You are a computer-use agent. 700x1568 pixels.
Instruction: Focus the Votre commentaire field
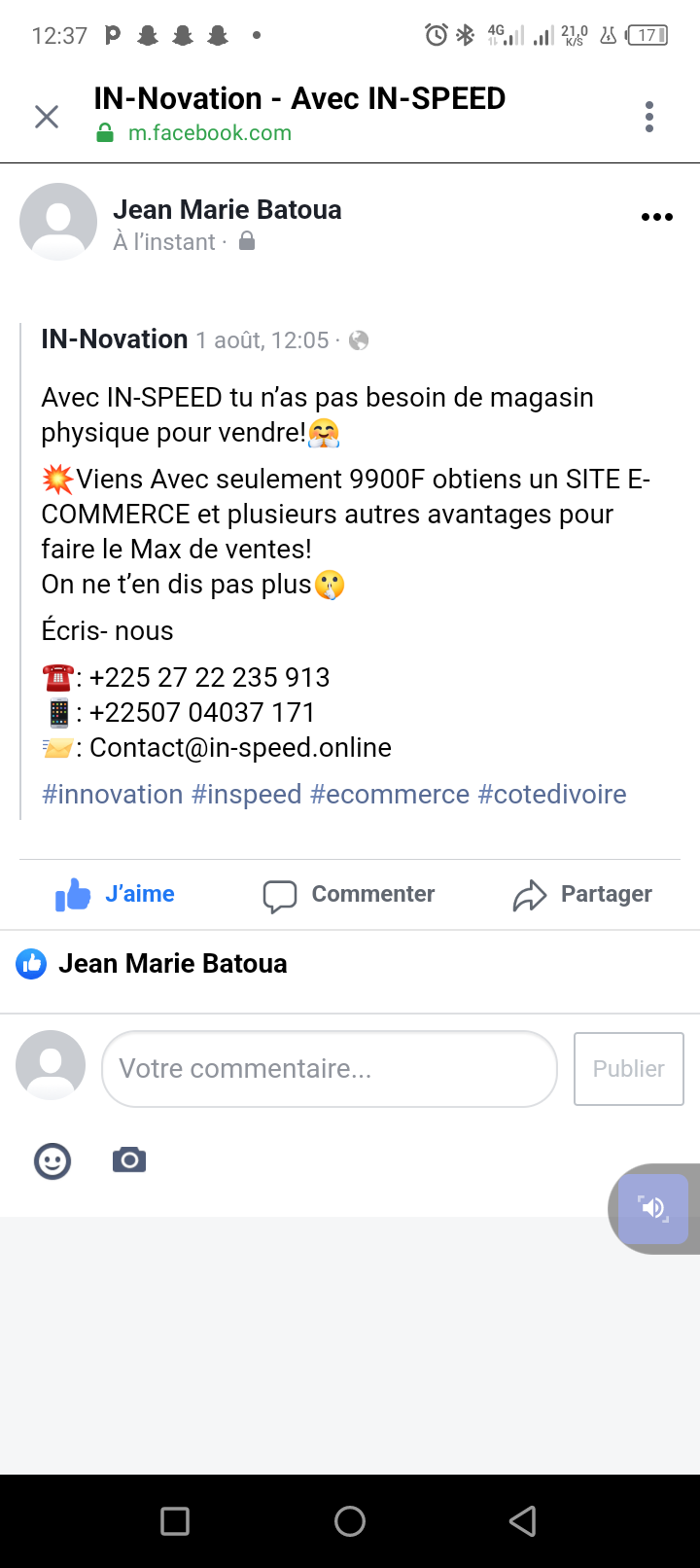tap(330, 1069)
